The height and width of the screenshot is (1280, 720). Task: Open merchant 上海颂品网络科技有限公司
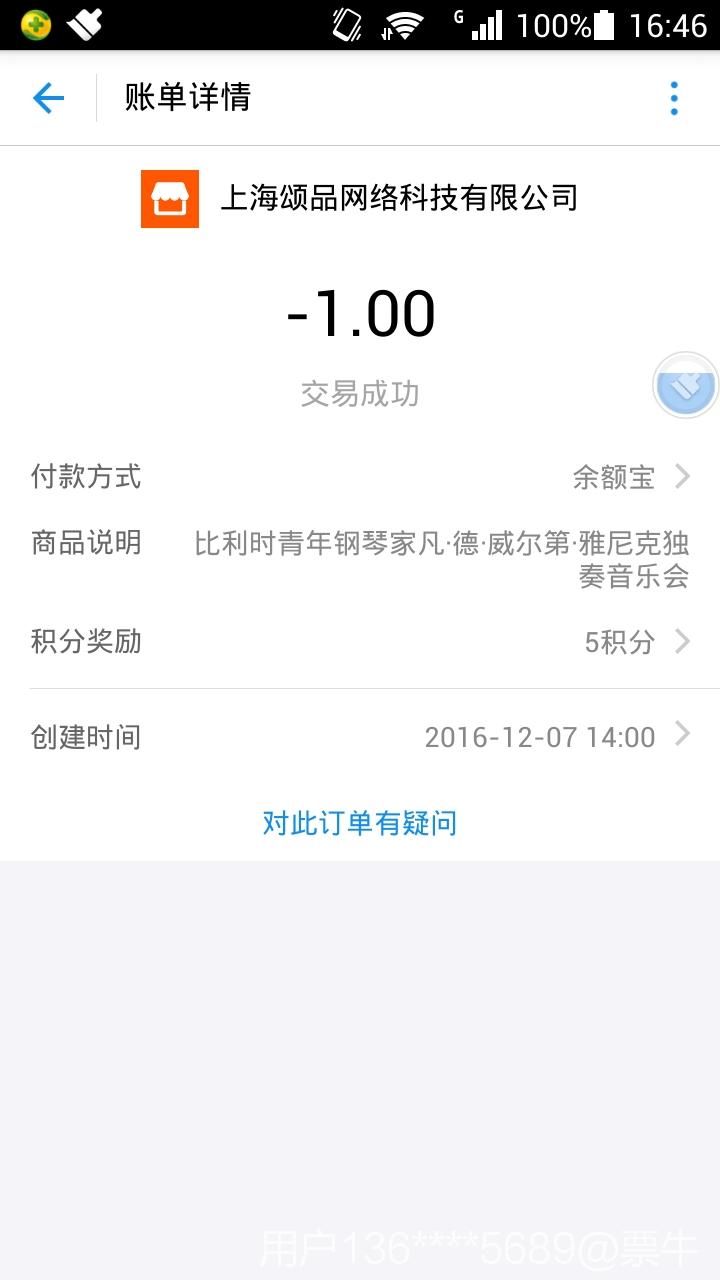point(360,198)
